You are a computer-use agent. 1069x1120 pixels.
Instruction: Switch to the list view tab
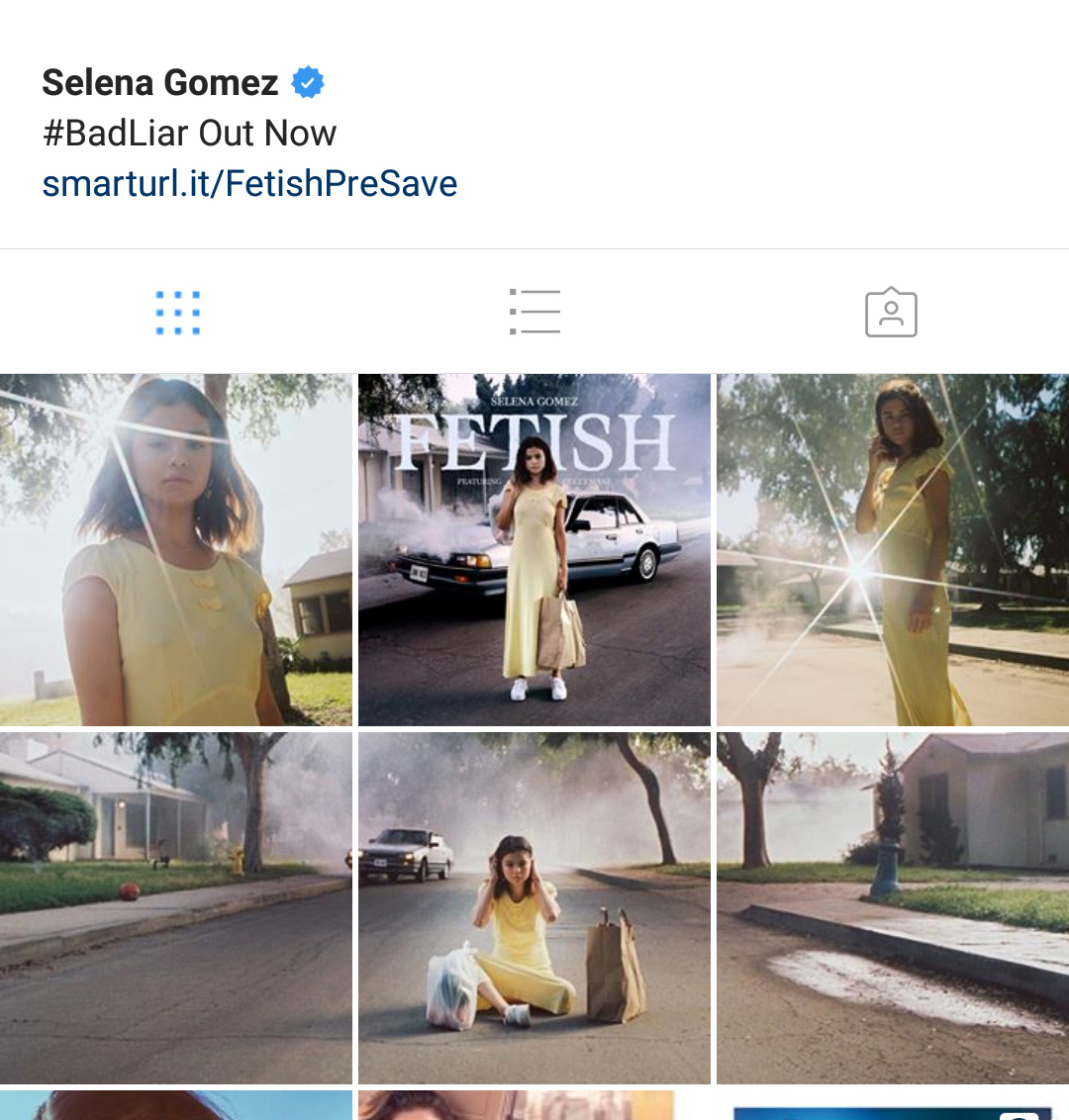point(534,313)
